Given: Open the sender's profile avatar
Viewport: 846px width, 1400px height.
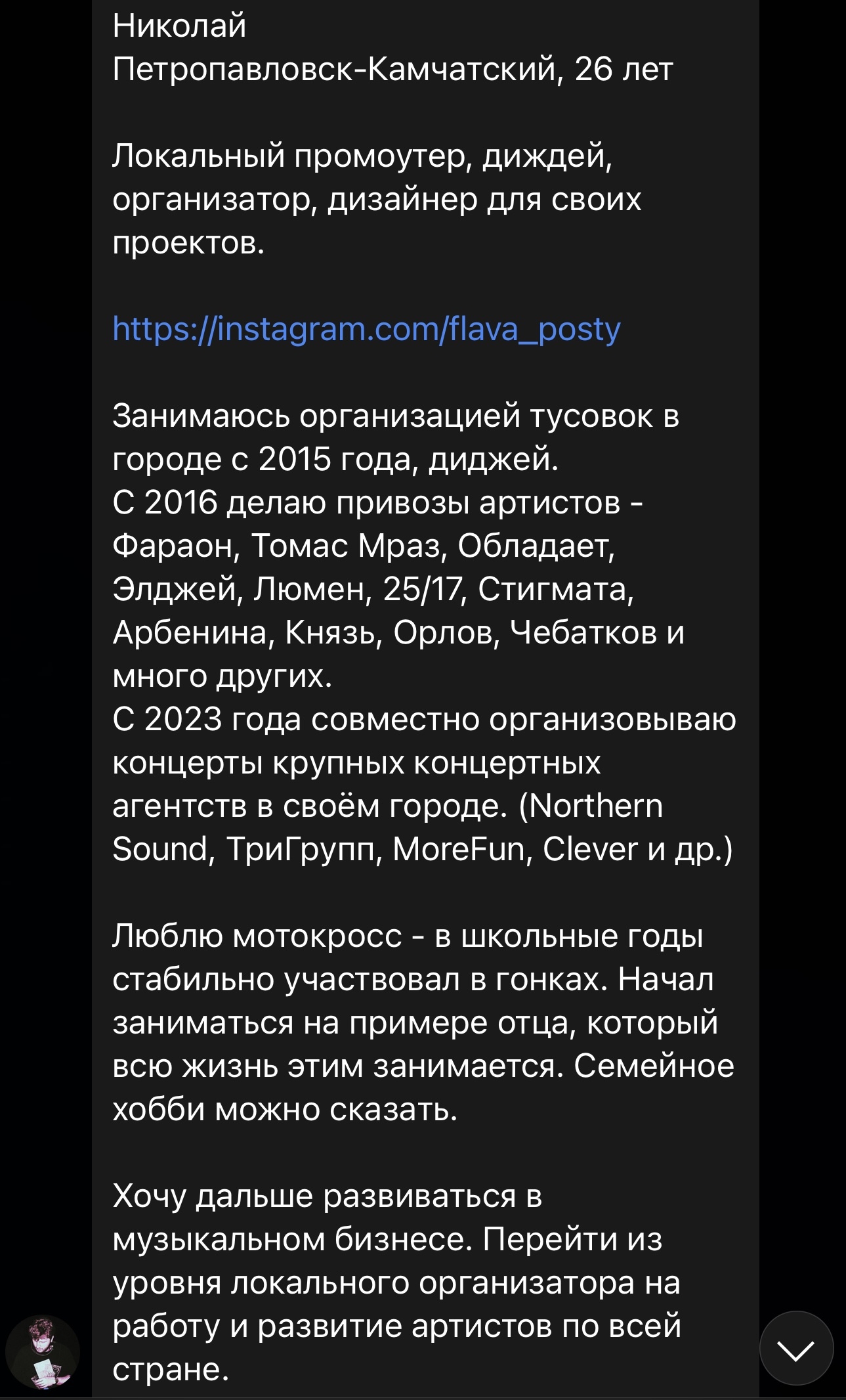Looking at the screenshot, I should click(43, 1352).
